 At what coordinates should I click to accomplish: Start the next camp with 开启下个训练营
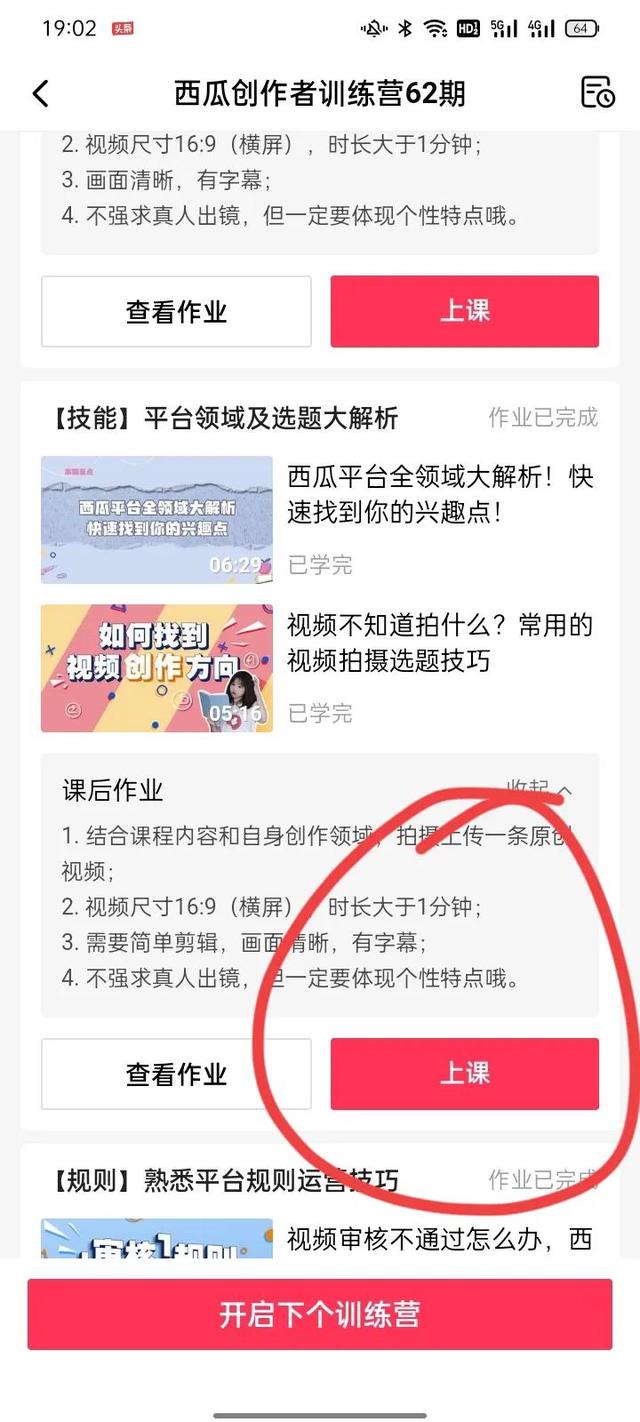[x=320, y=1314]
